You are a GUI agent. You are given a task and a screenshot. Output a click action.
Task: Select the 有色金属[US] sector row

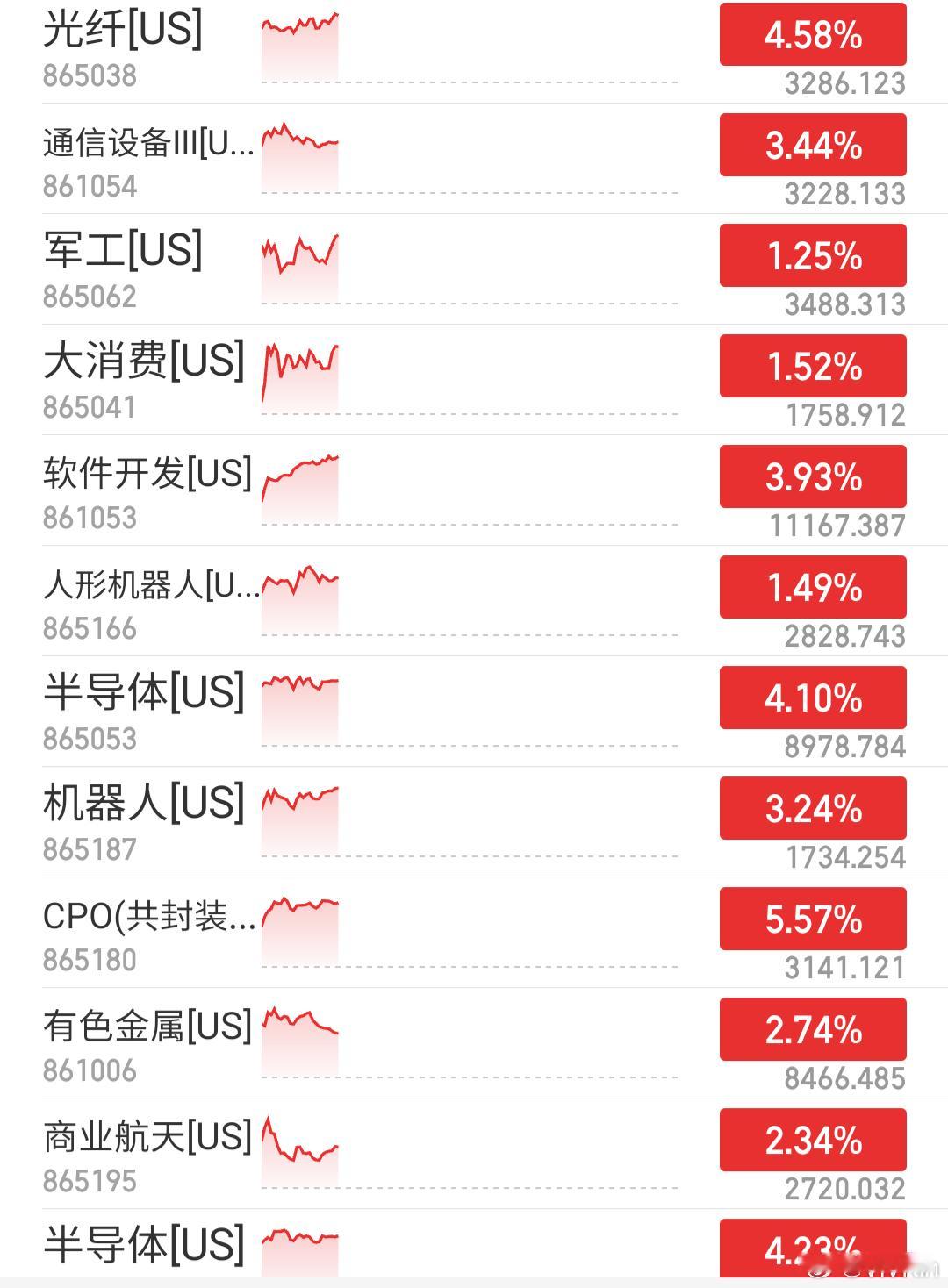(x=474, y=1043)
